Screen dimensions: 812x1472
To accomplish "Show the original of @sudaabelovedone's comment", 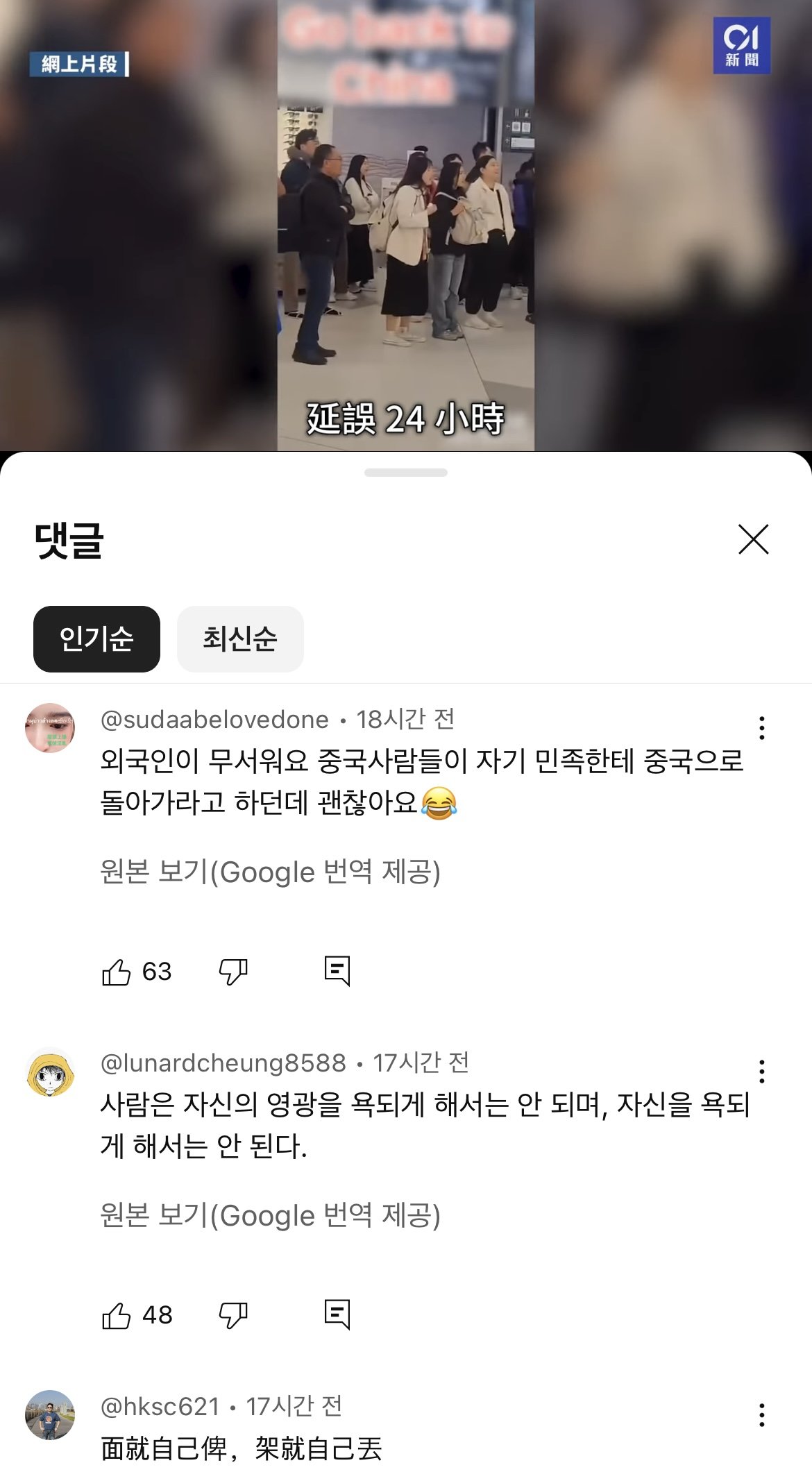I will (x=270, y=872).
